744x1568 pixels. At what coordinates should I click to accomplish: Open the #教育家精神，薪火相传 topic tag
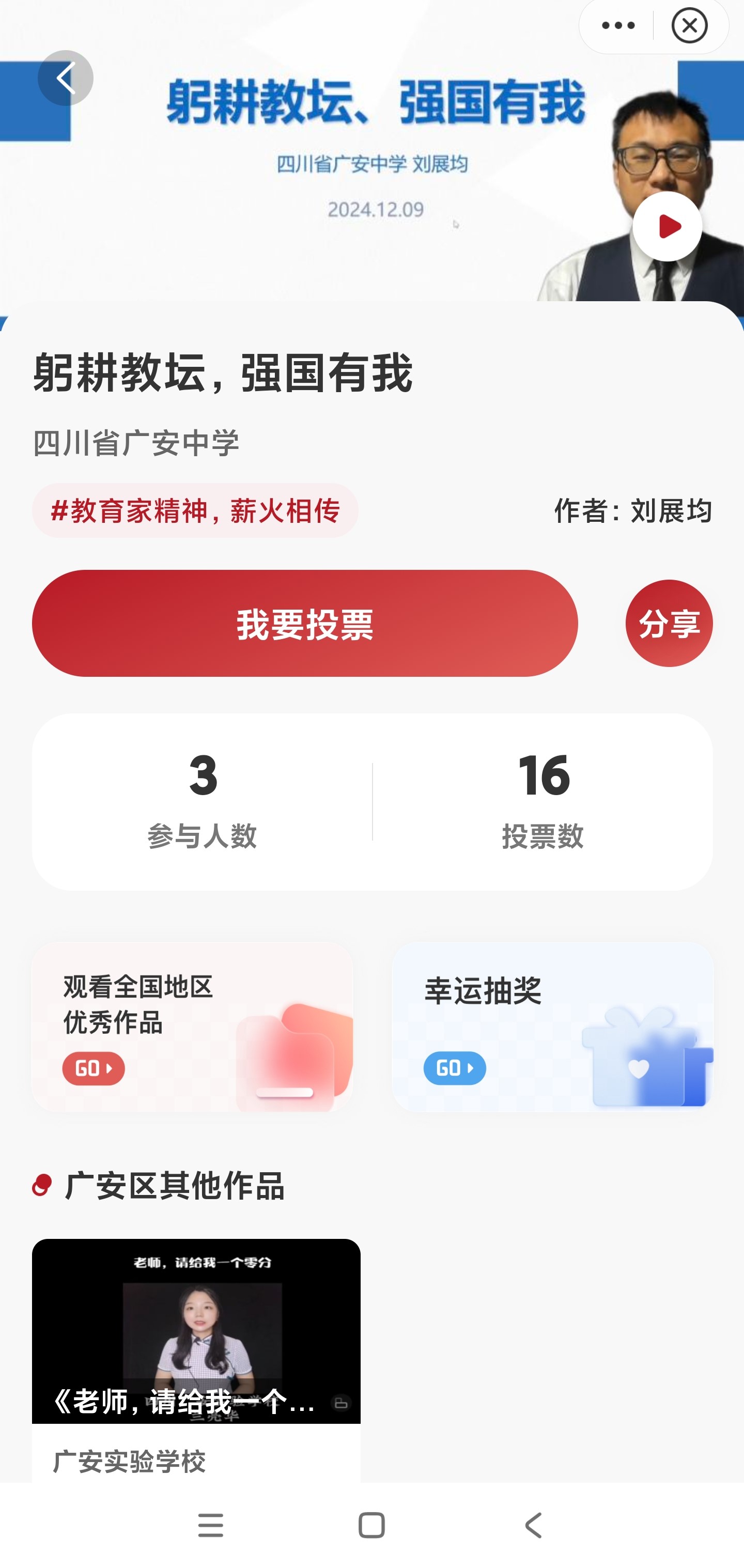195,510
